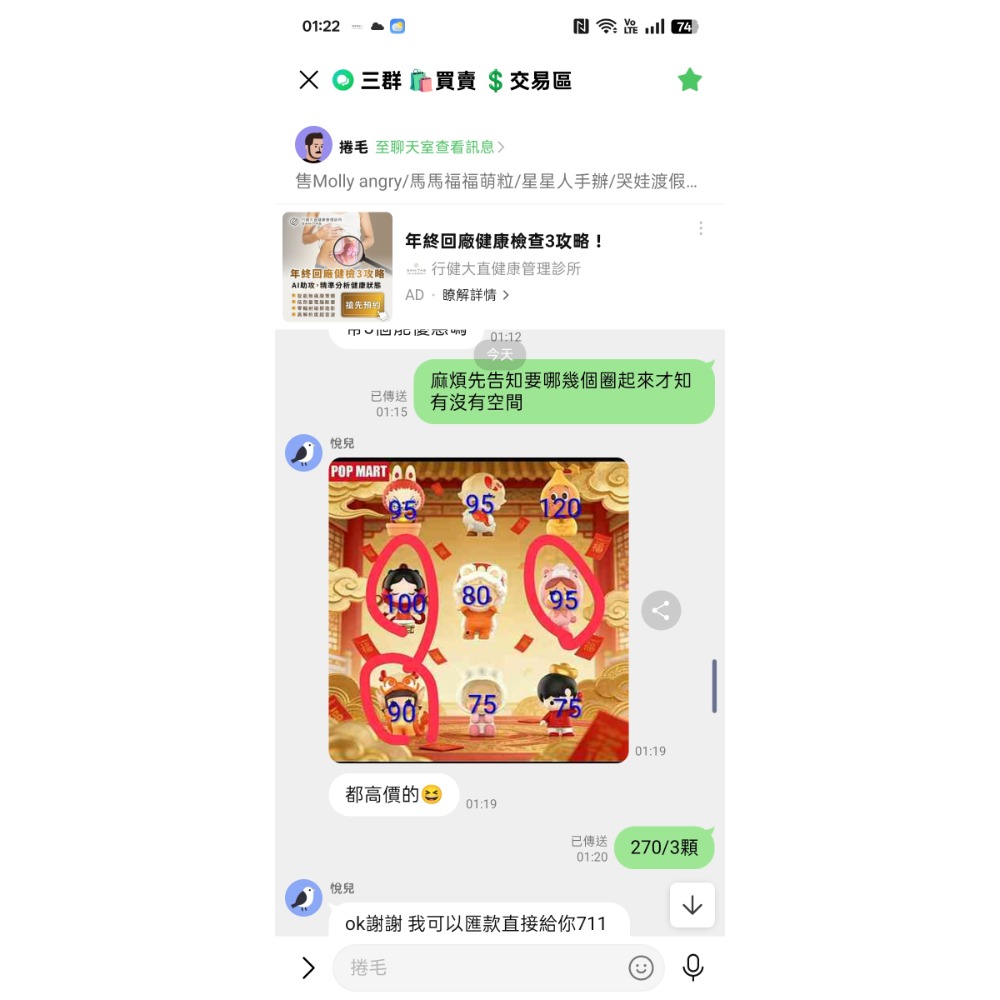Tap the green star favorite icon
This screenshot has height=1000, width=1000.
pos(690,80)
